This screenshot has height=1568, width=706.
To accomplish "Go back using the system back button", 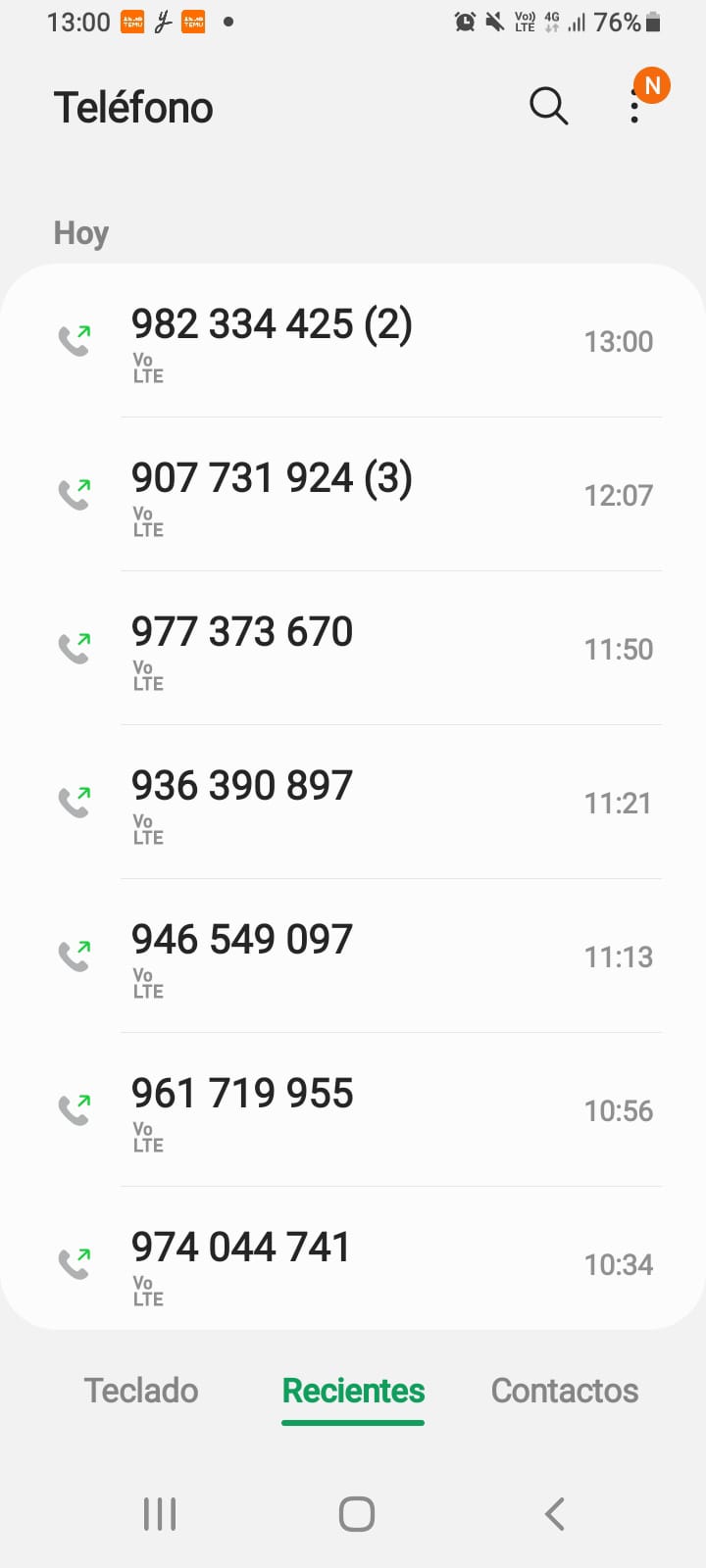I will click(x=554, y=1513).
